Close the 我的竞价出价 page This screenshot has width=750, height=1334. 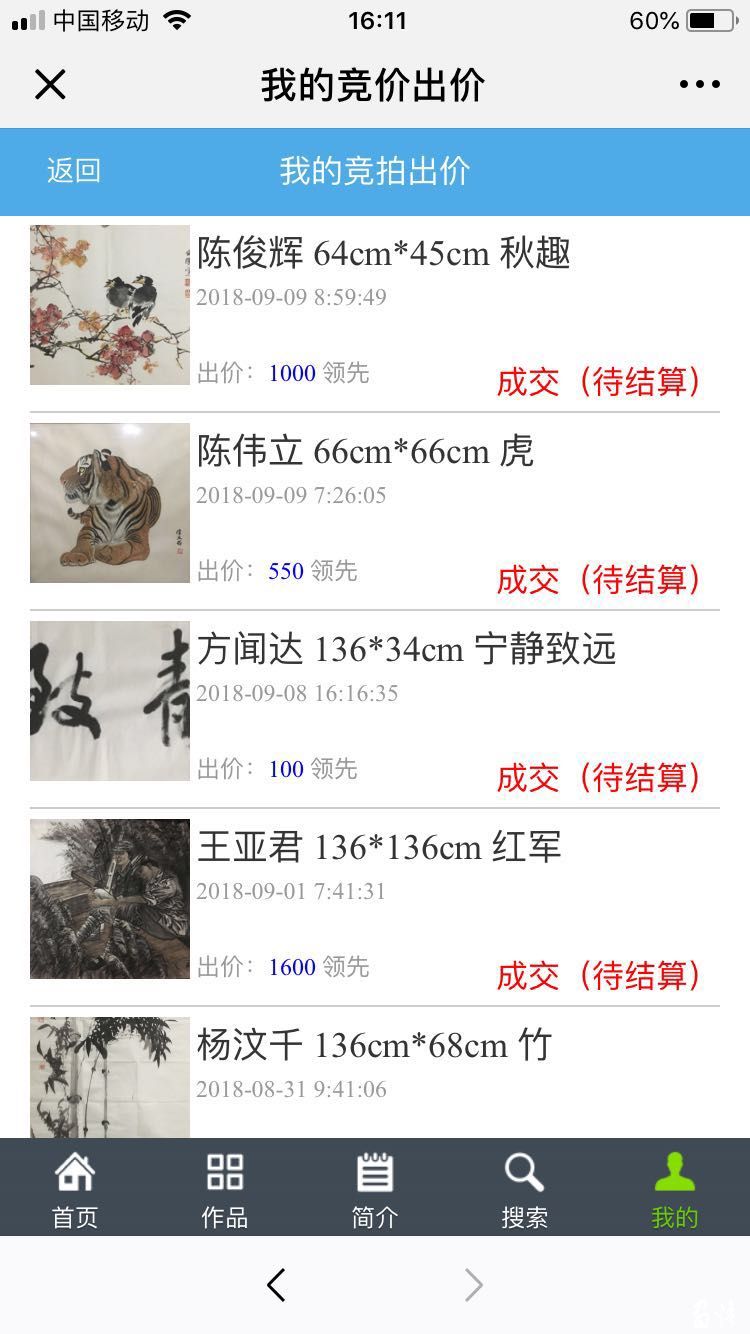(x=50, y=85)
